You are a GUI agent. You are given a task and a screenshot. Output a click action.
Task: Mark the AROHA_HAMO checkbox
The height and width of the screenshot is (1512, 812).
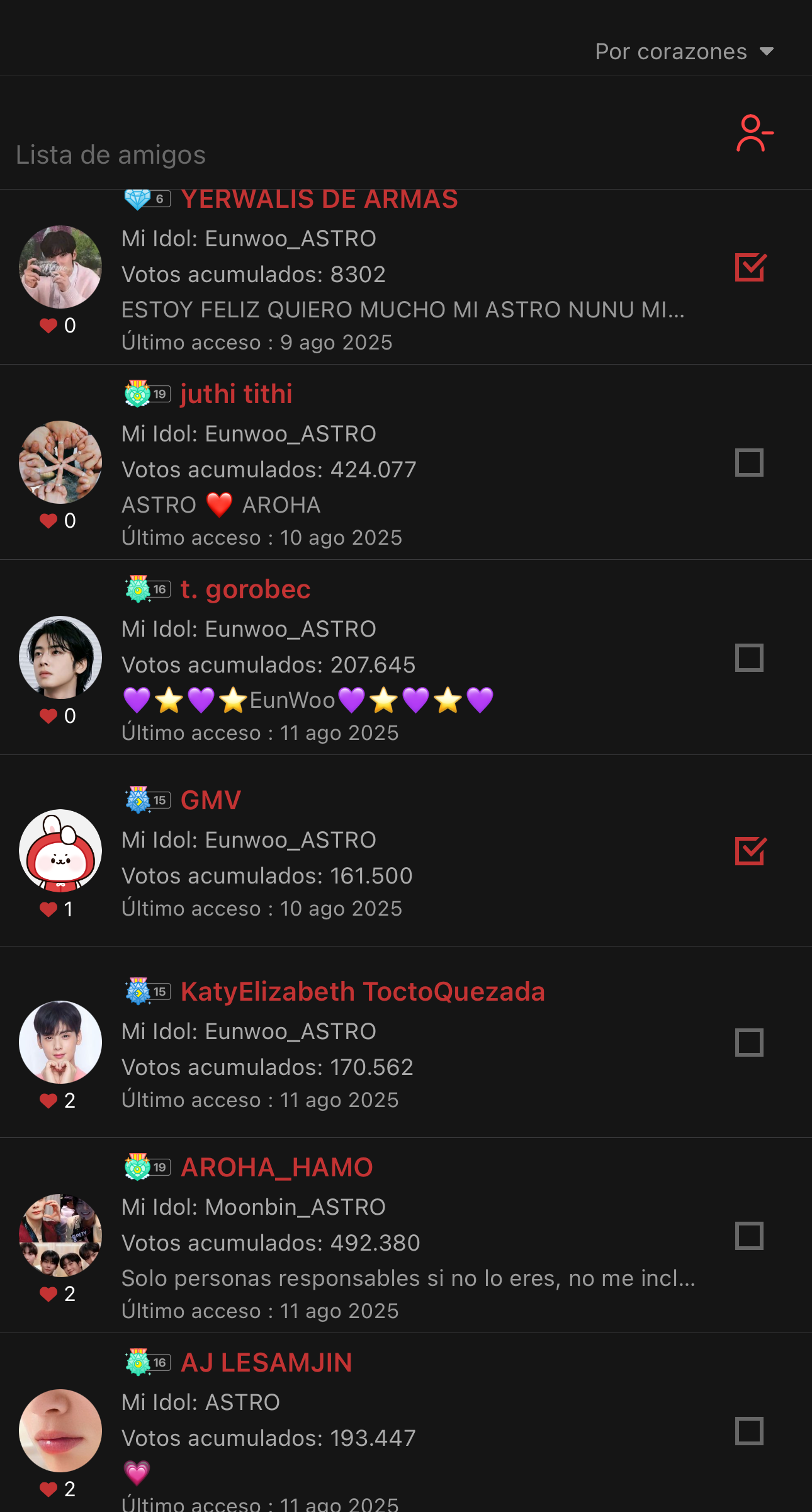pyautogui.click(x=749, y=1236)
